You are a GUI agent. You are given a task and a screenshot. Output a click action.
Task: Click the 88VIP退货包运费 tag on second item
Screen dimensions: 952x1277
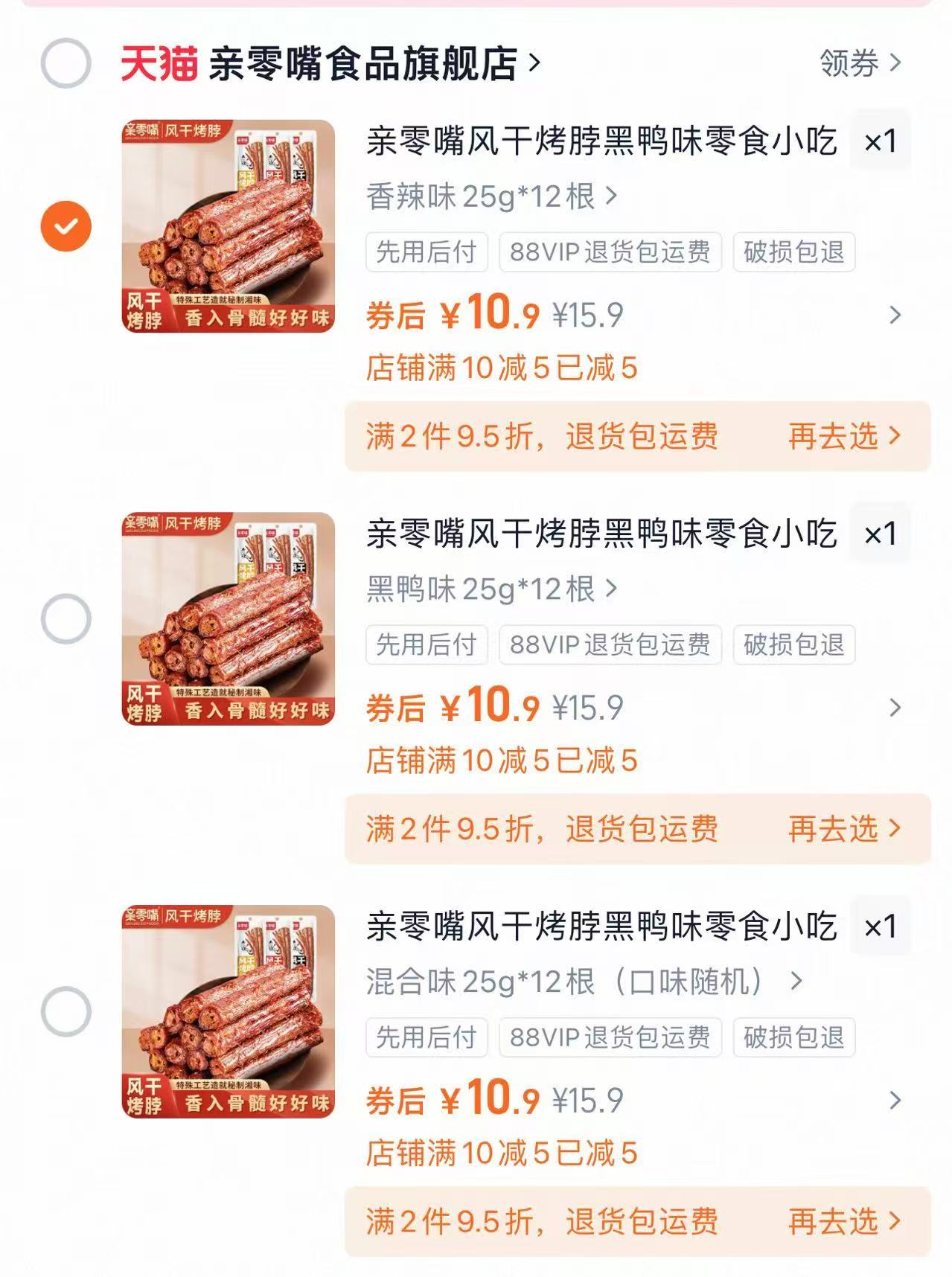(x=610, y=646)
